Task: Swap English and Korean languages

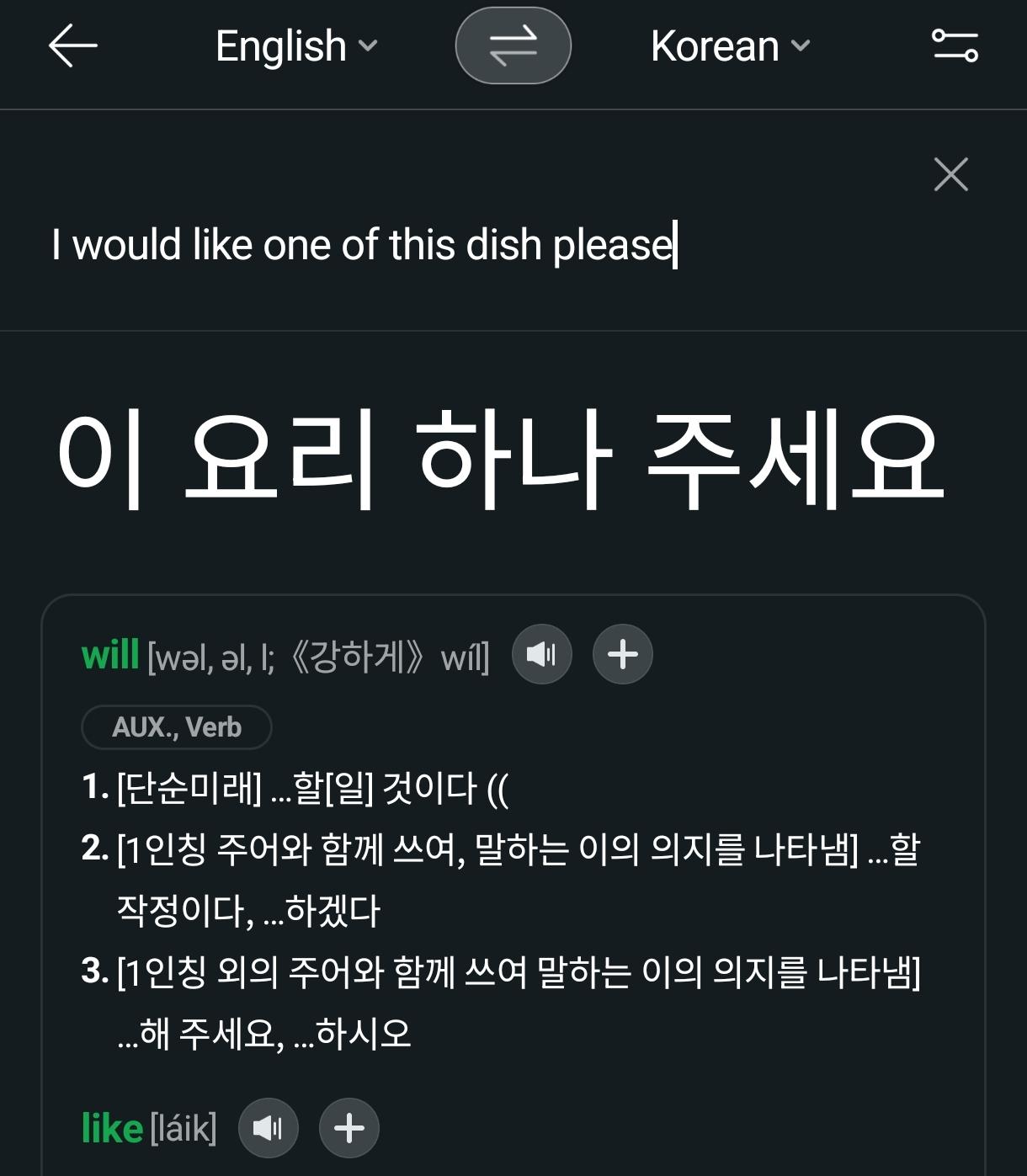Action: coord(513,46)
